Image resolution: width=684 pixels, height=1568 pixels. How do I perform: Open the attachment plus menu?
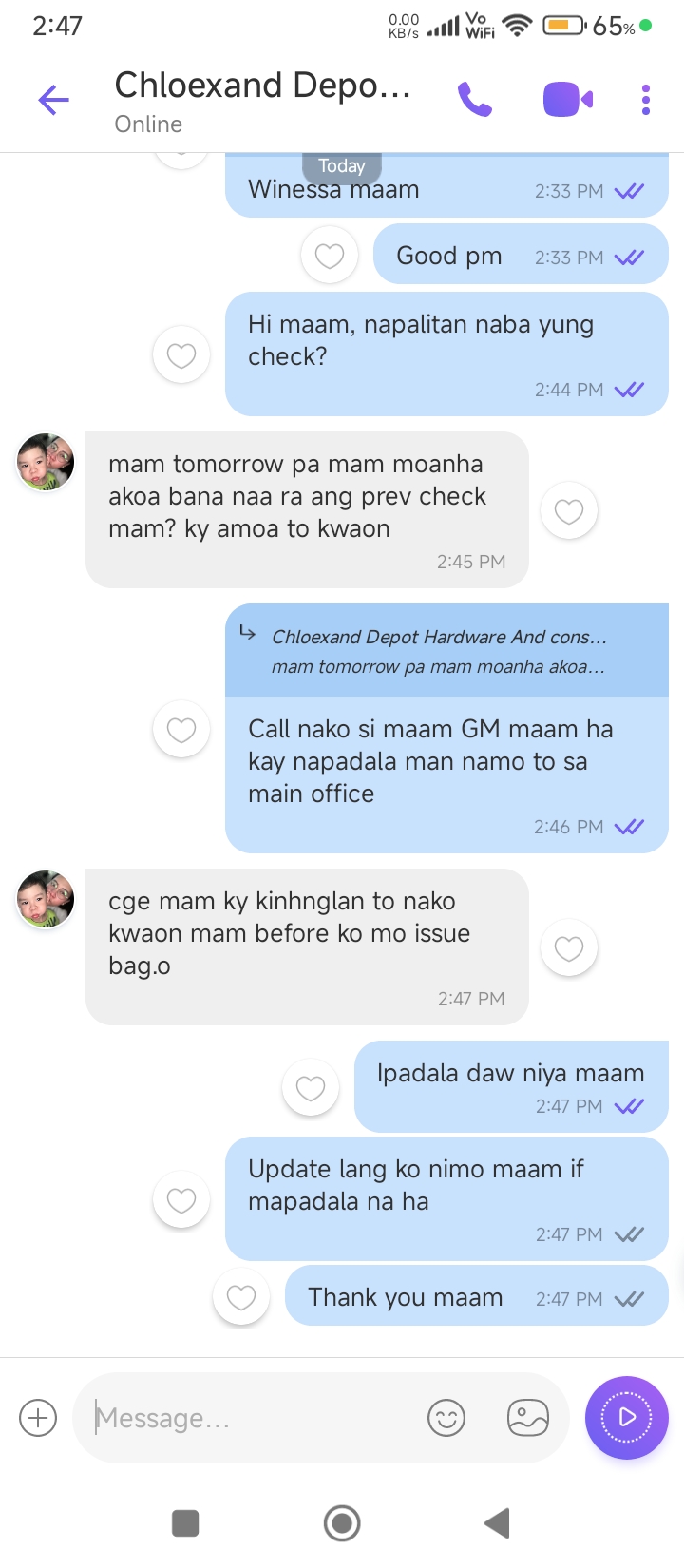pyautogui.click(x=38, y=1418)
